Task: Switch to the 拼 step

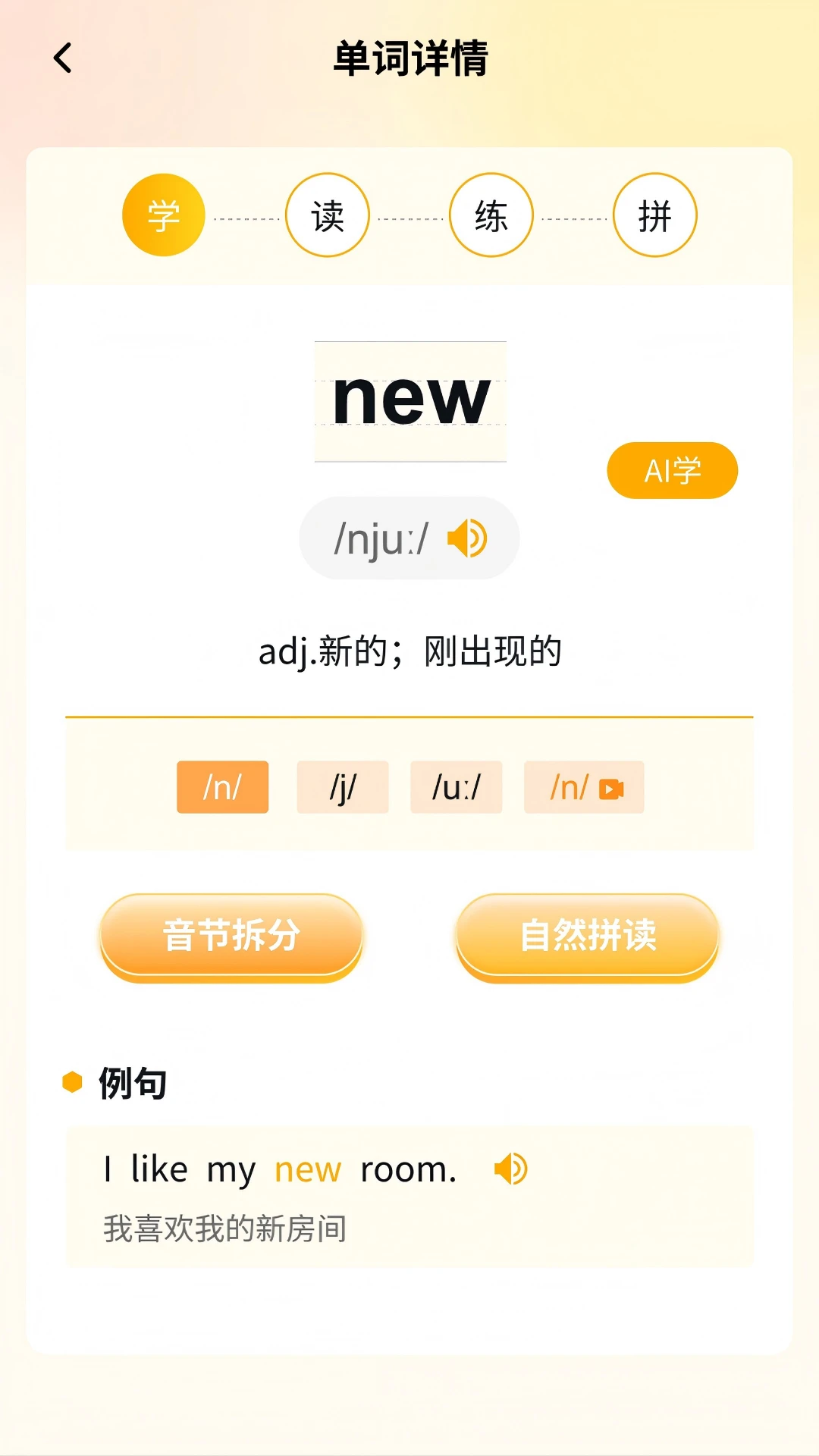Action: 655,215
